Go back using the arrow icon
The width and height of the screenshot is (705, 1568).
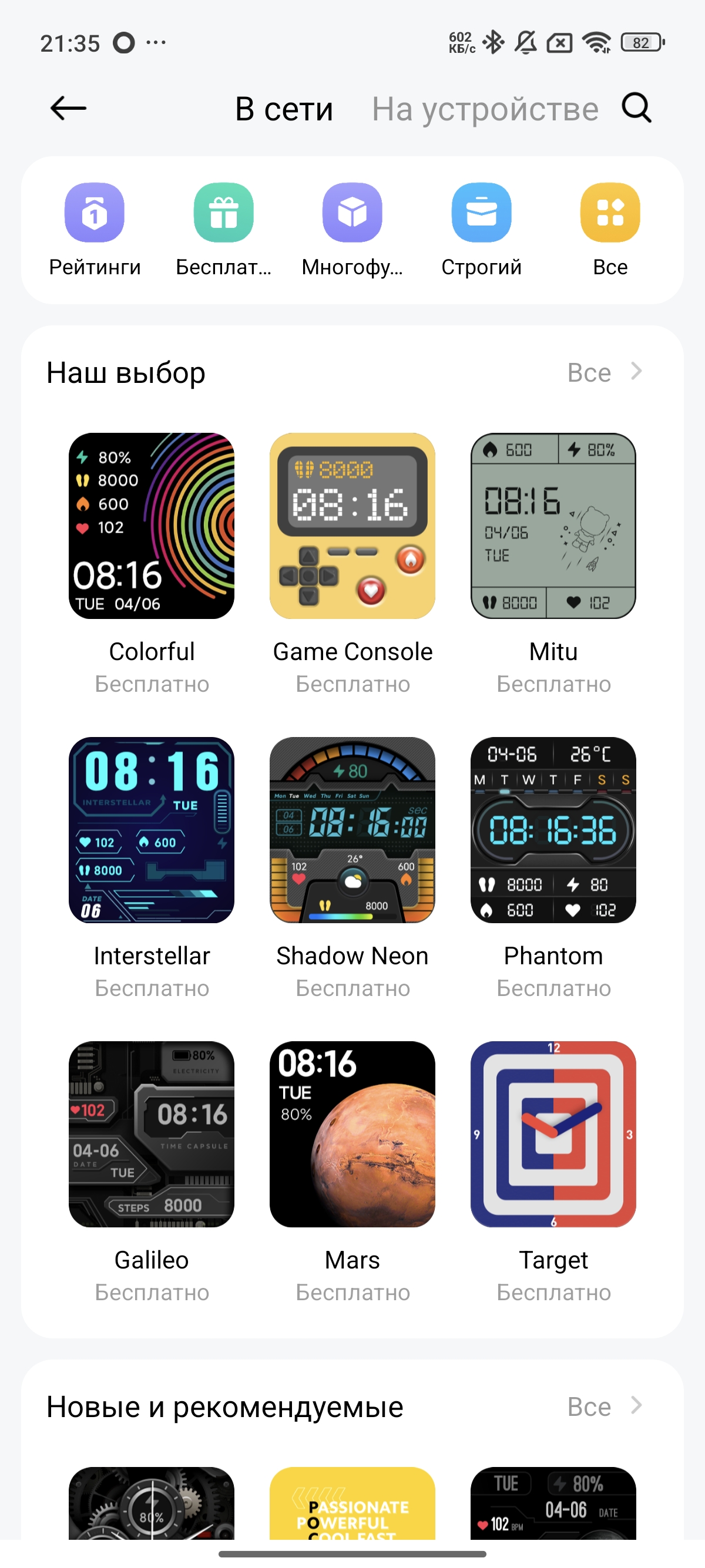(68, 108)
